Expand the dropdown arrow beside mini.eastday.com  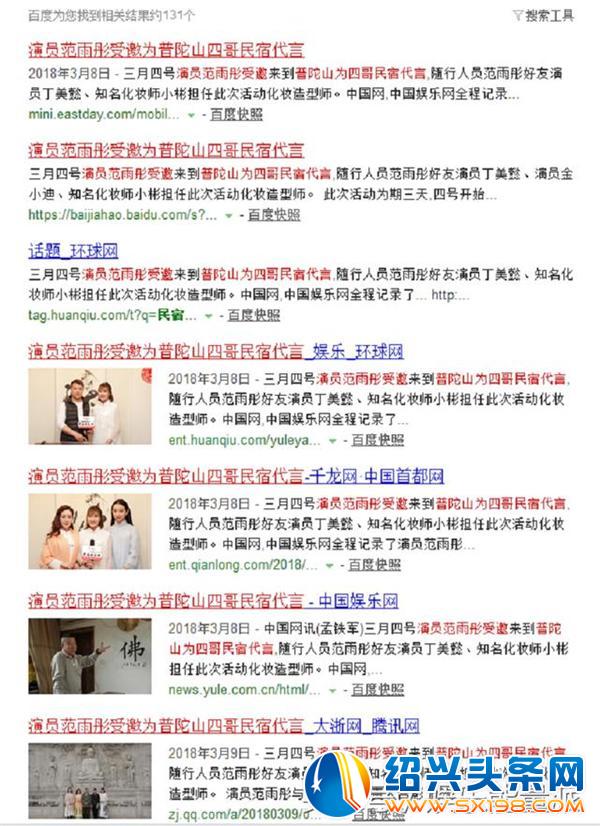[x=191, y=115]
